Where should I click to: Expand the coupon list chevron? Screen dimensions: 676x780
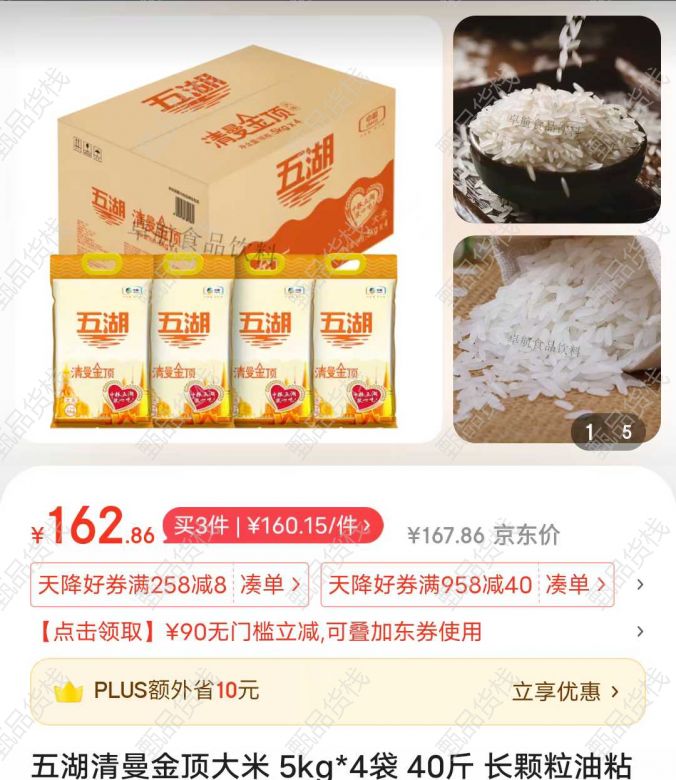pyautogui.click(x=640, y=585)
